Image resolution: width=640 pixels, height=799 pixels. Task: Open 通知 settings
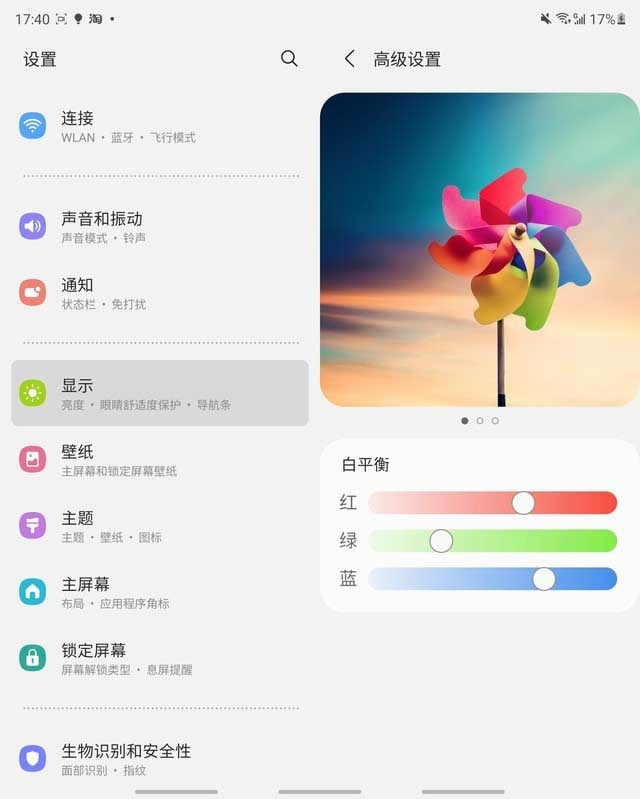coord(160,293)
